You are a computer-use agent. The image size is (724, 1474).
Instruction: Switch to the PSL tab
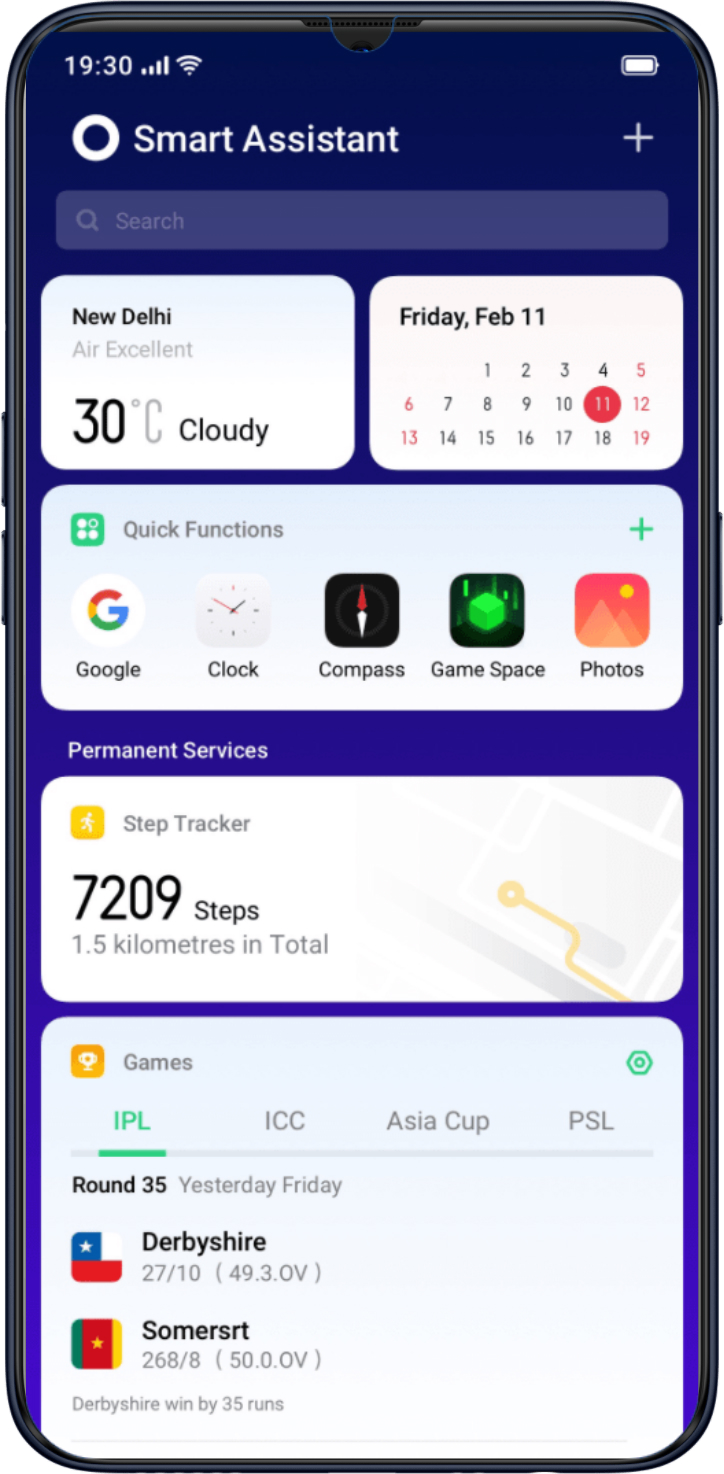591,1121
